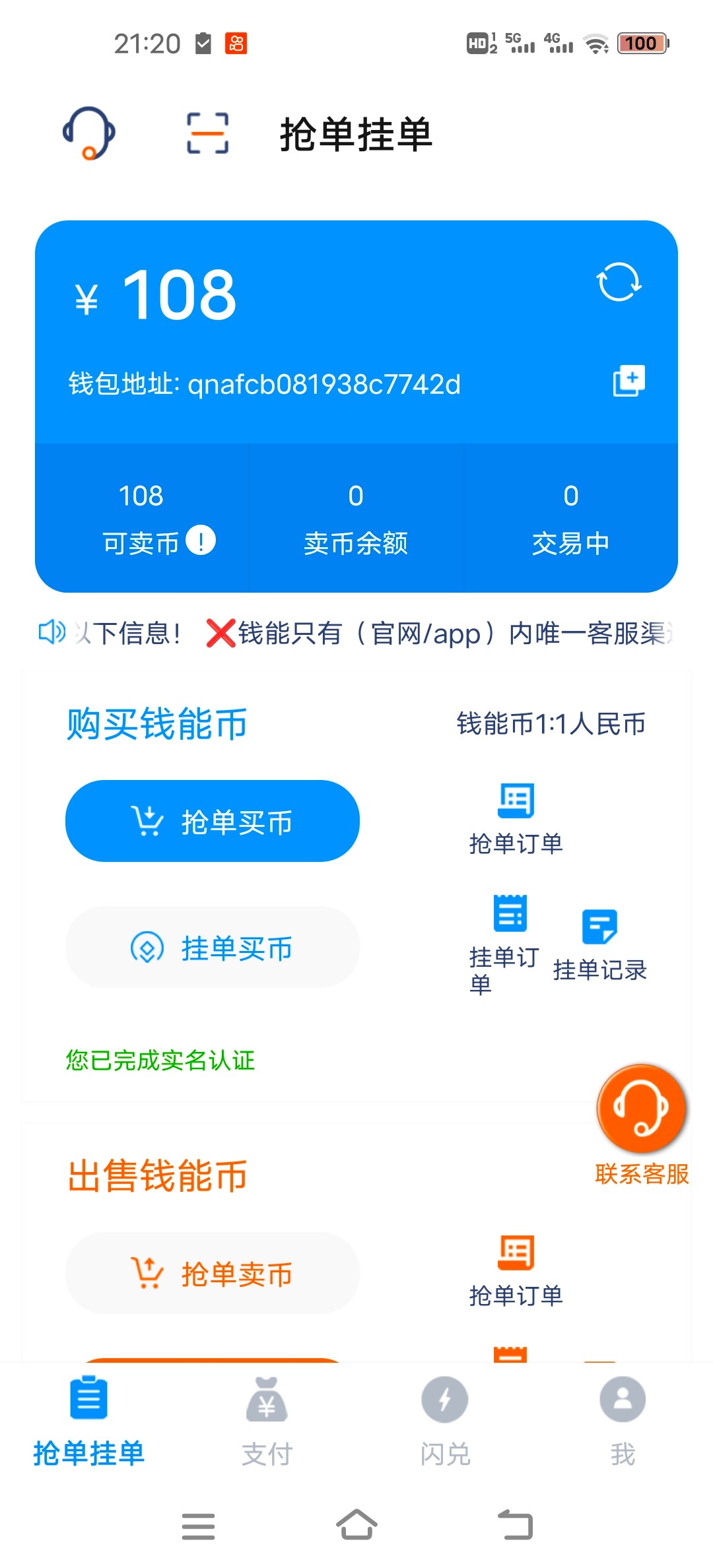
Task: Tap the 抢单卖币 button
Action: 213,1273
